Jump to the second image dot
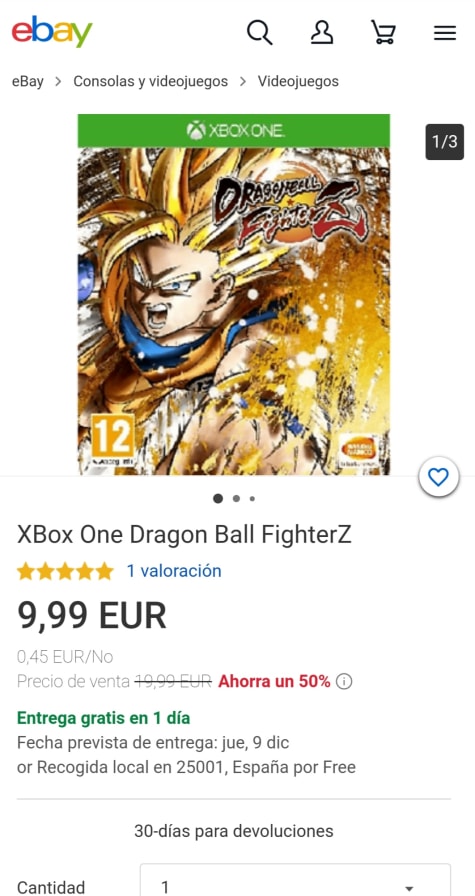475x896 pixels. click(x=236, y=498)
